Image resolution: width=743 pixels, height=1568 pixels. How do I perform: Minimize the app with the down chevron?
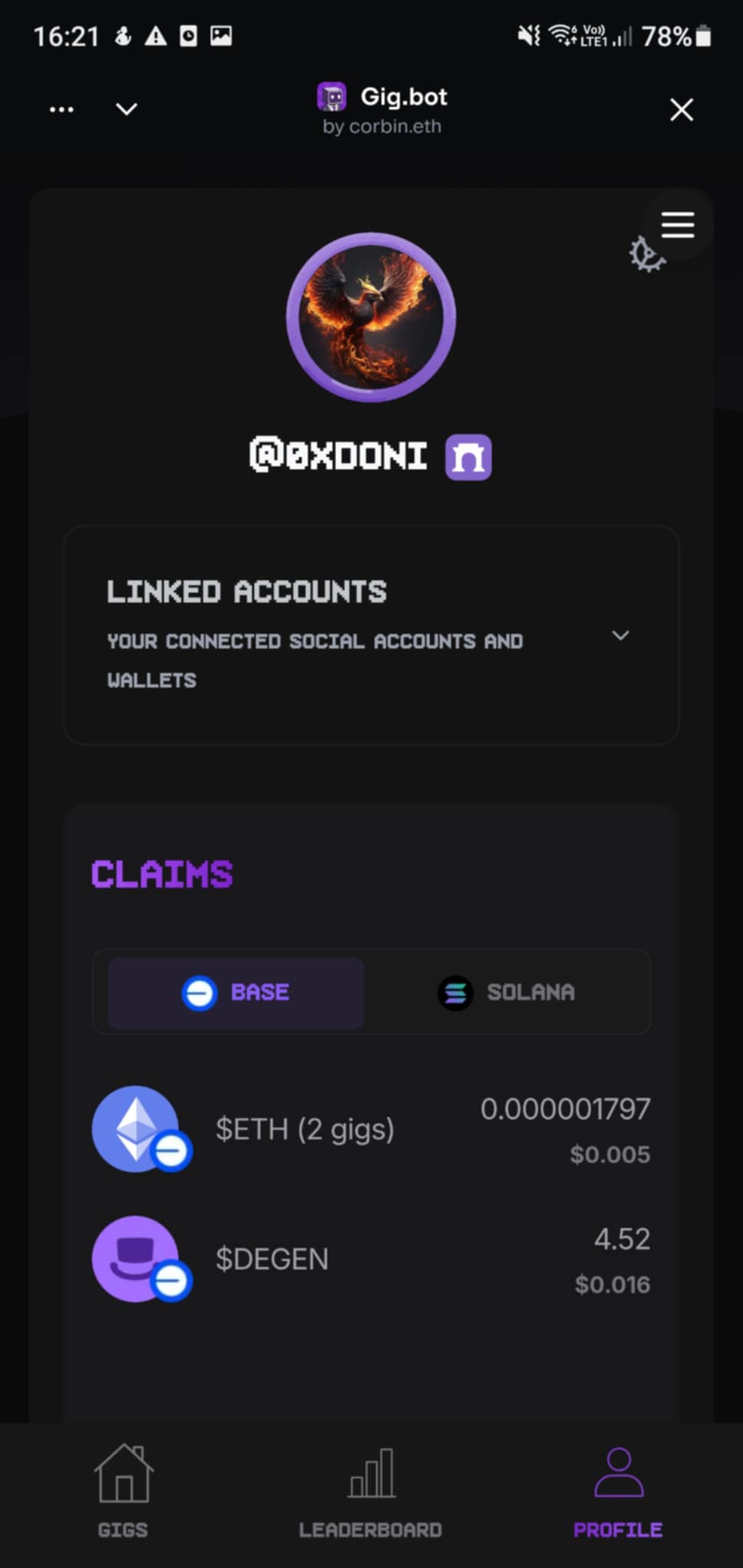tap(126, 109)
